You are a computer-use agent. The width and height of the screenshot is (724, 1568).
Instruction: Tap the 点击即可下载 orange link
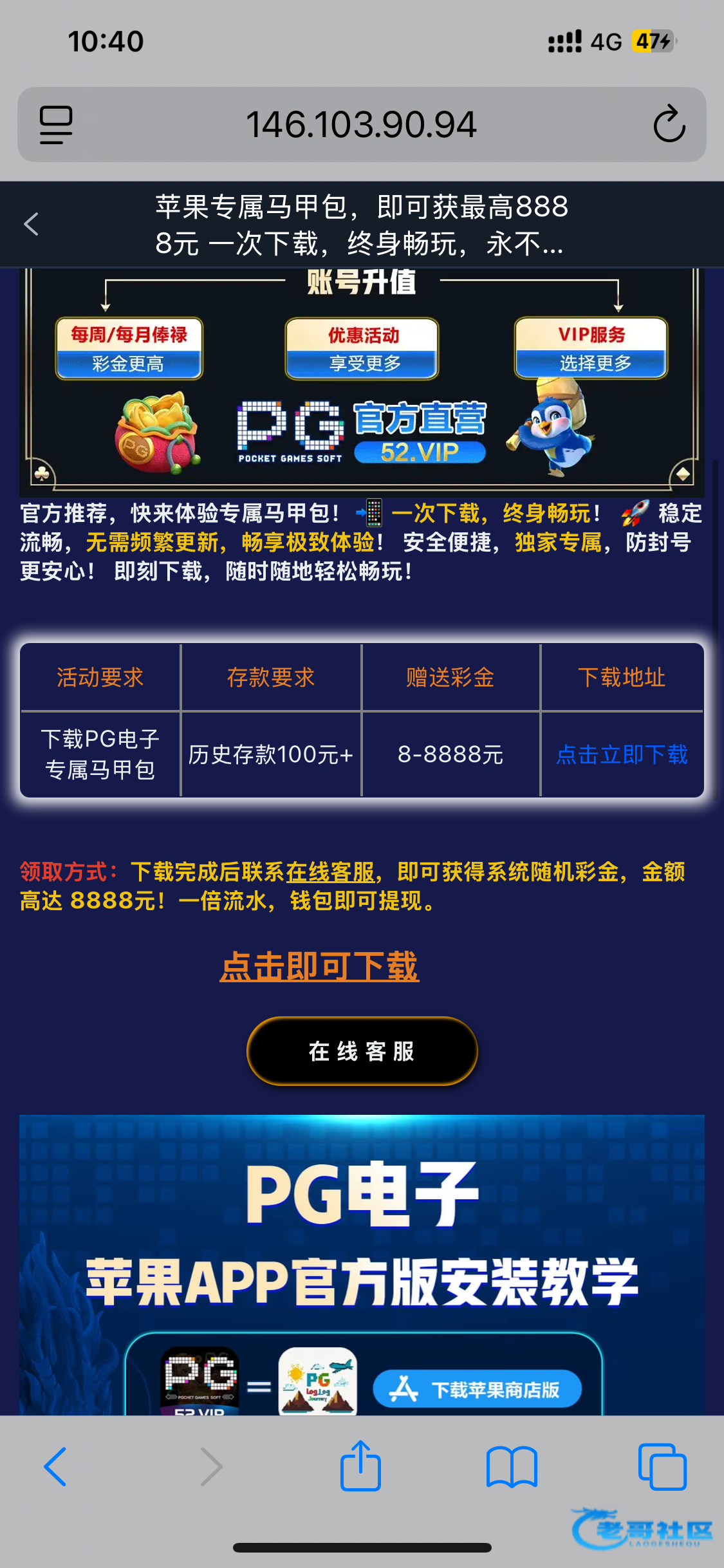coord(319,966)
